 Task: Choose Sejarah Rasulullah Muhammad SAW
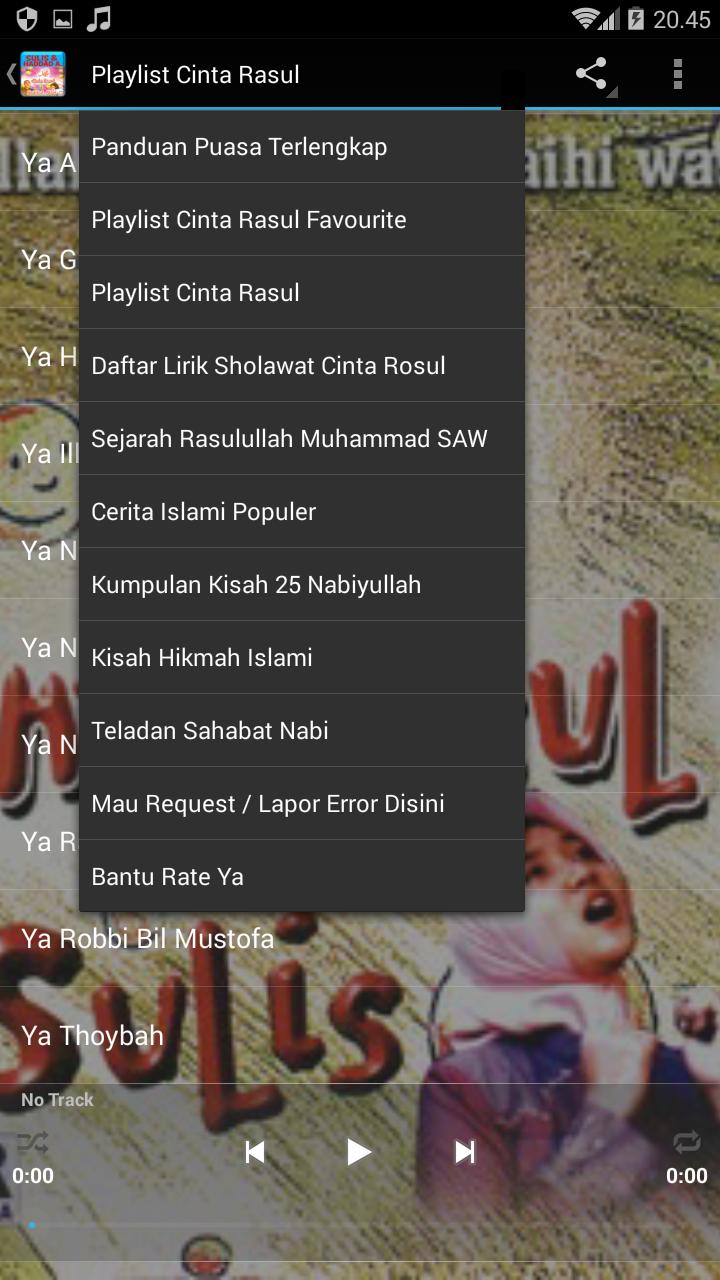coord(301,439)
